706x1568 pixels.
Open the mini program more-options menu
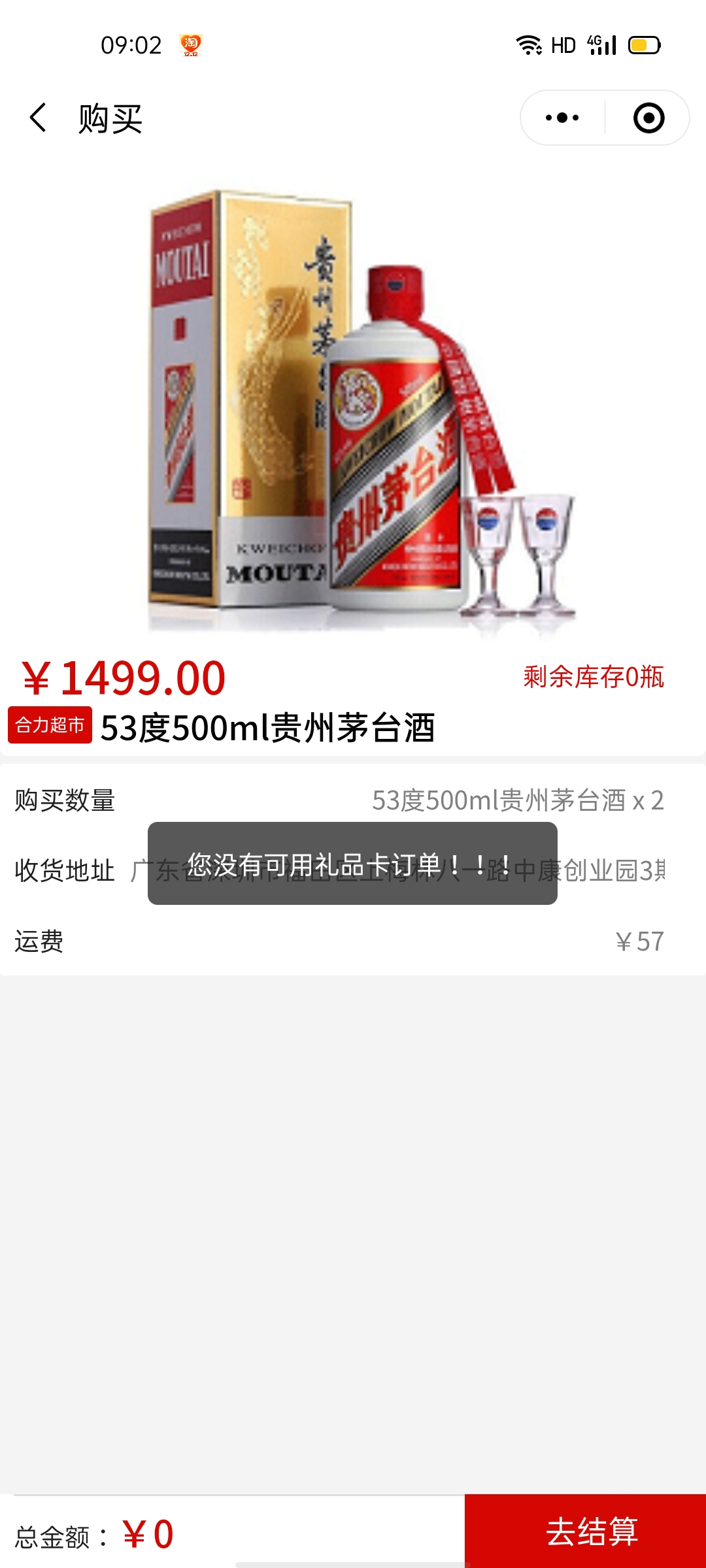pyautogui.click(x=562, y=118)
